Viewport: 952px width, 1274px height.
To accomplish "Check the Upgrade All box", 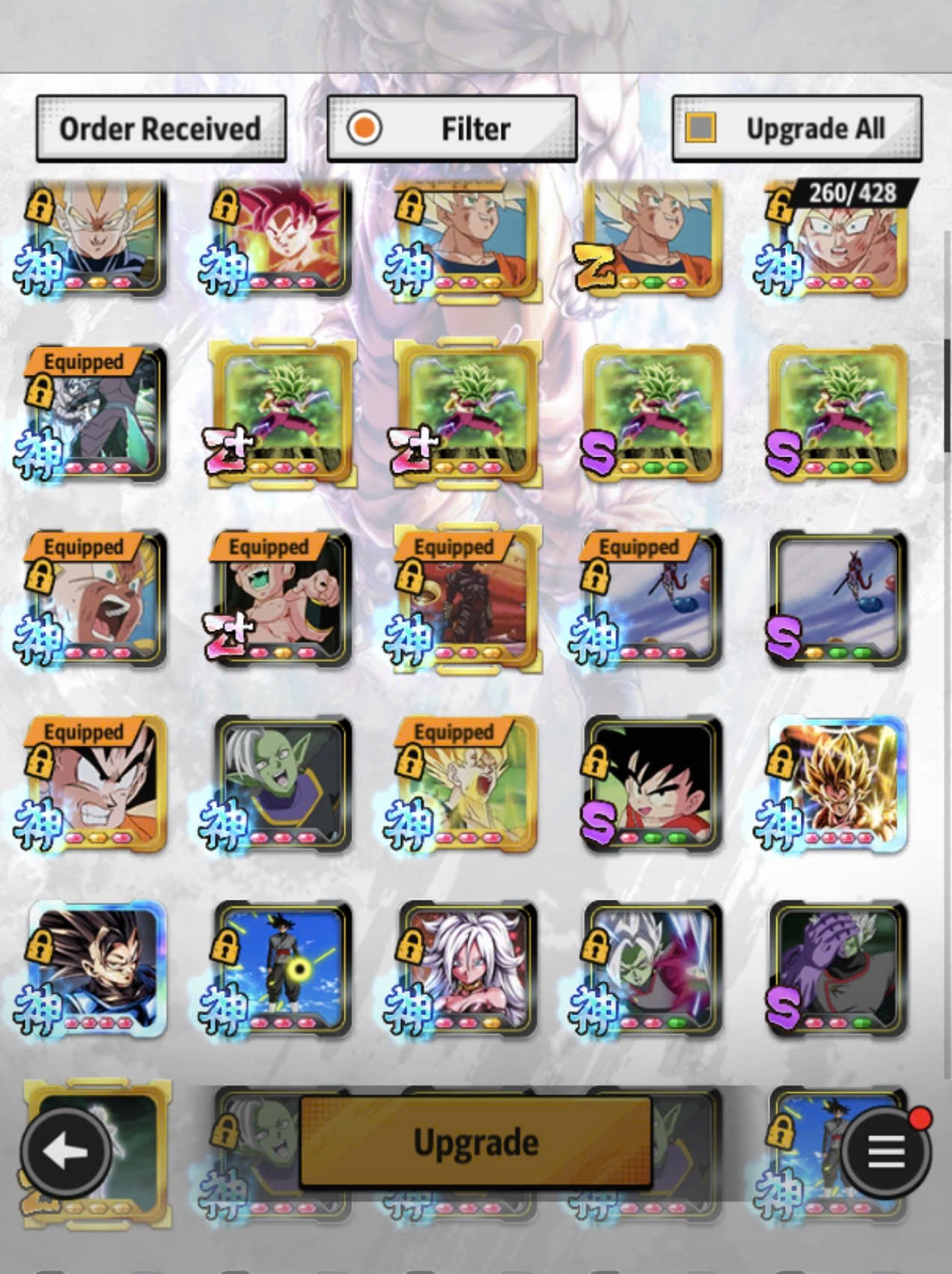I will pos(701,128).
